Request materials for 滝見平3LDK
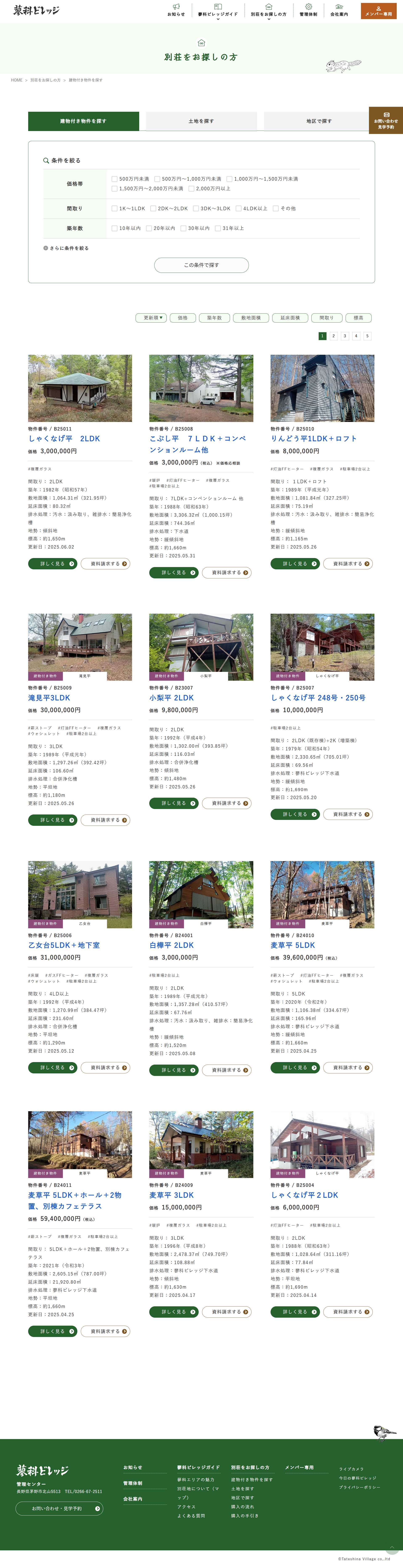The image size is (403, 1568). tap(106, 820)
